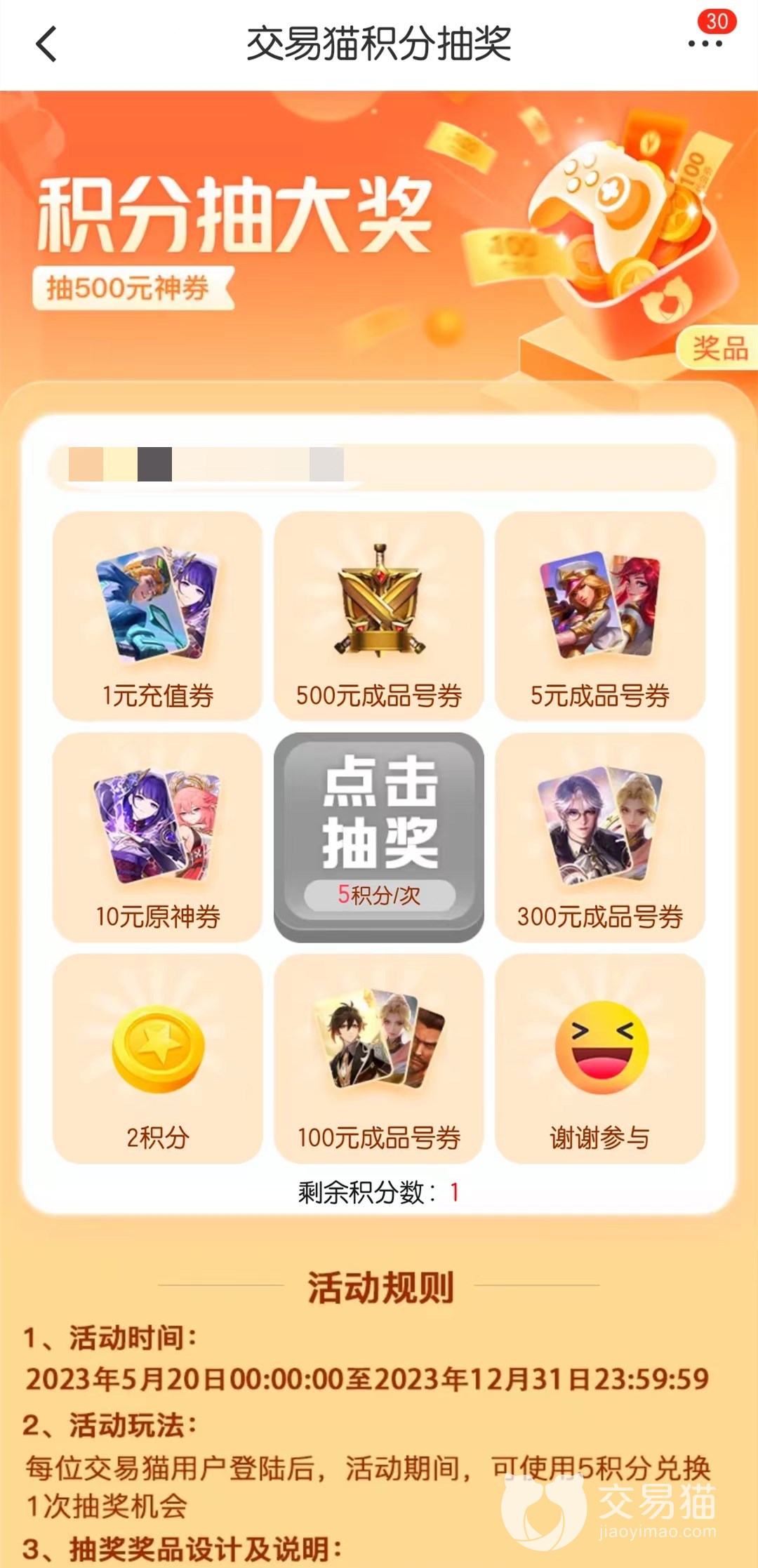Go back from the lottery page
The image size is (758, 1568).
click(46, 44)
